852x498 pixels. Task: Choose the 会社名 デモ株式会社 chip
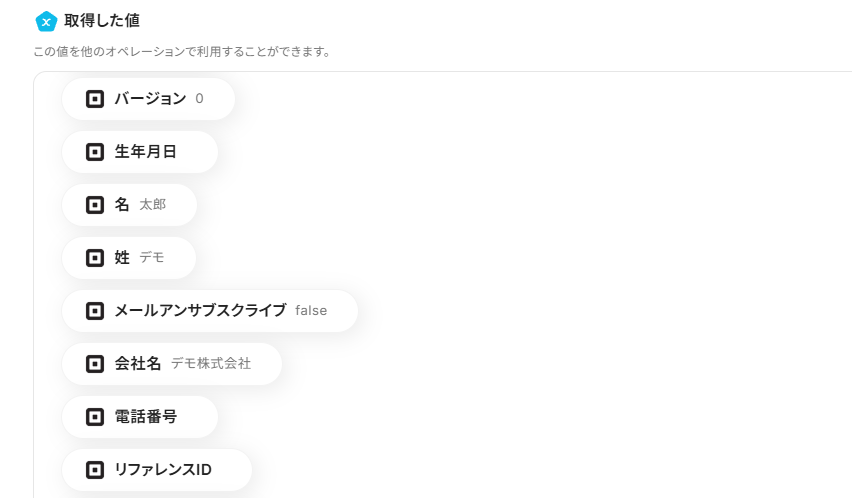point(171,364)
